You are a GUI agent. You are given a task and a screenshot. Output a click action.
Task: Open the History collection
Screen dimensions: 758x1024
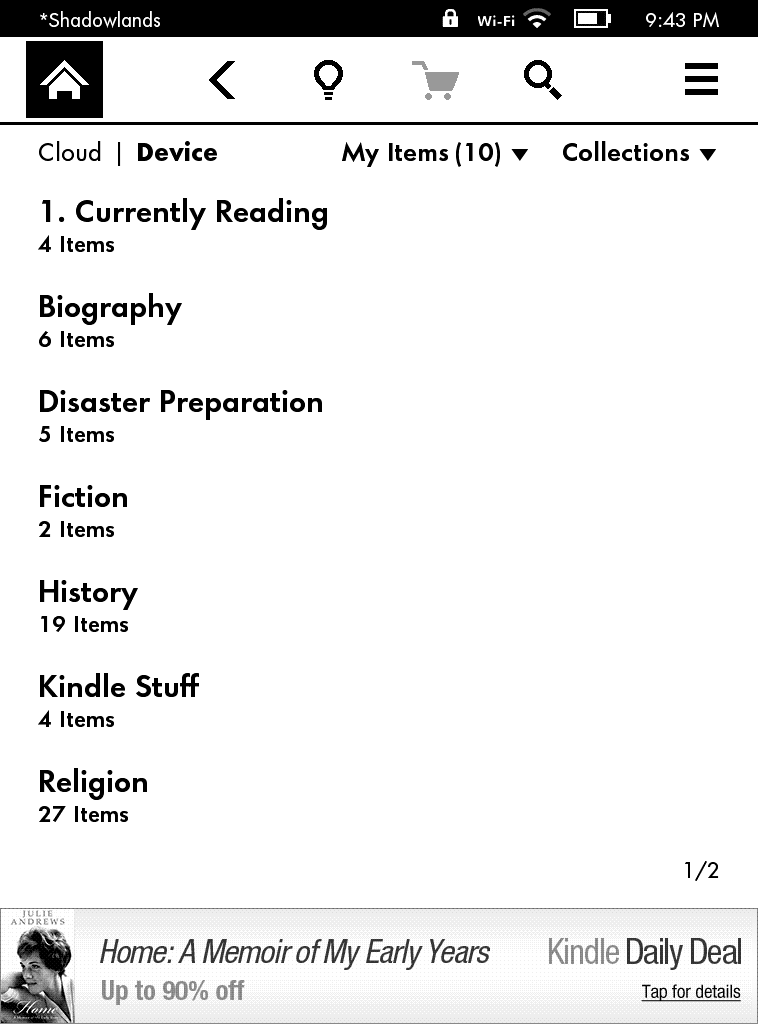pos(88,604)
